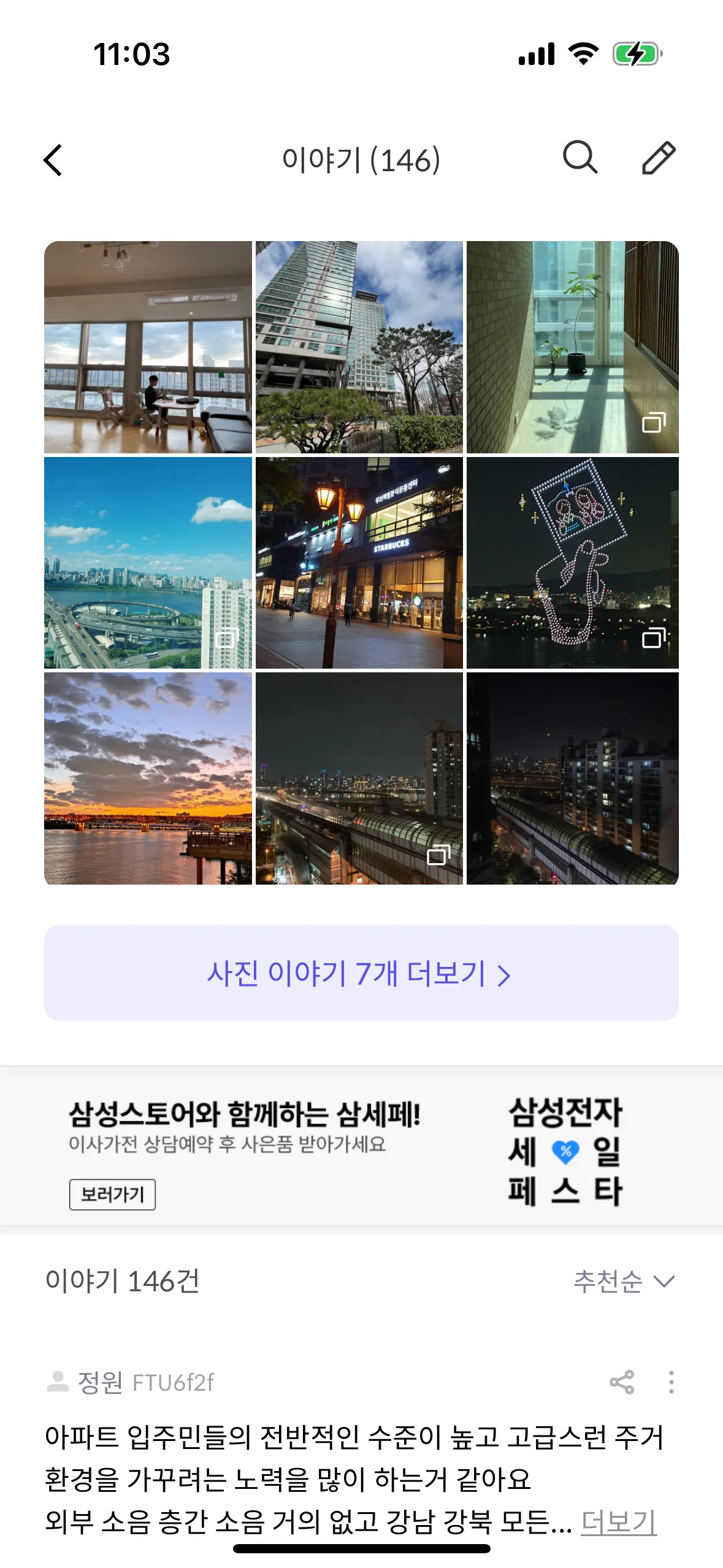Tap '사진 이야기 7개 더보기' button
723x1568 pixels.
click(x=361, y=973)
